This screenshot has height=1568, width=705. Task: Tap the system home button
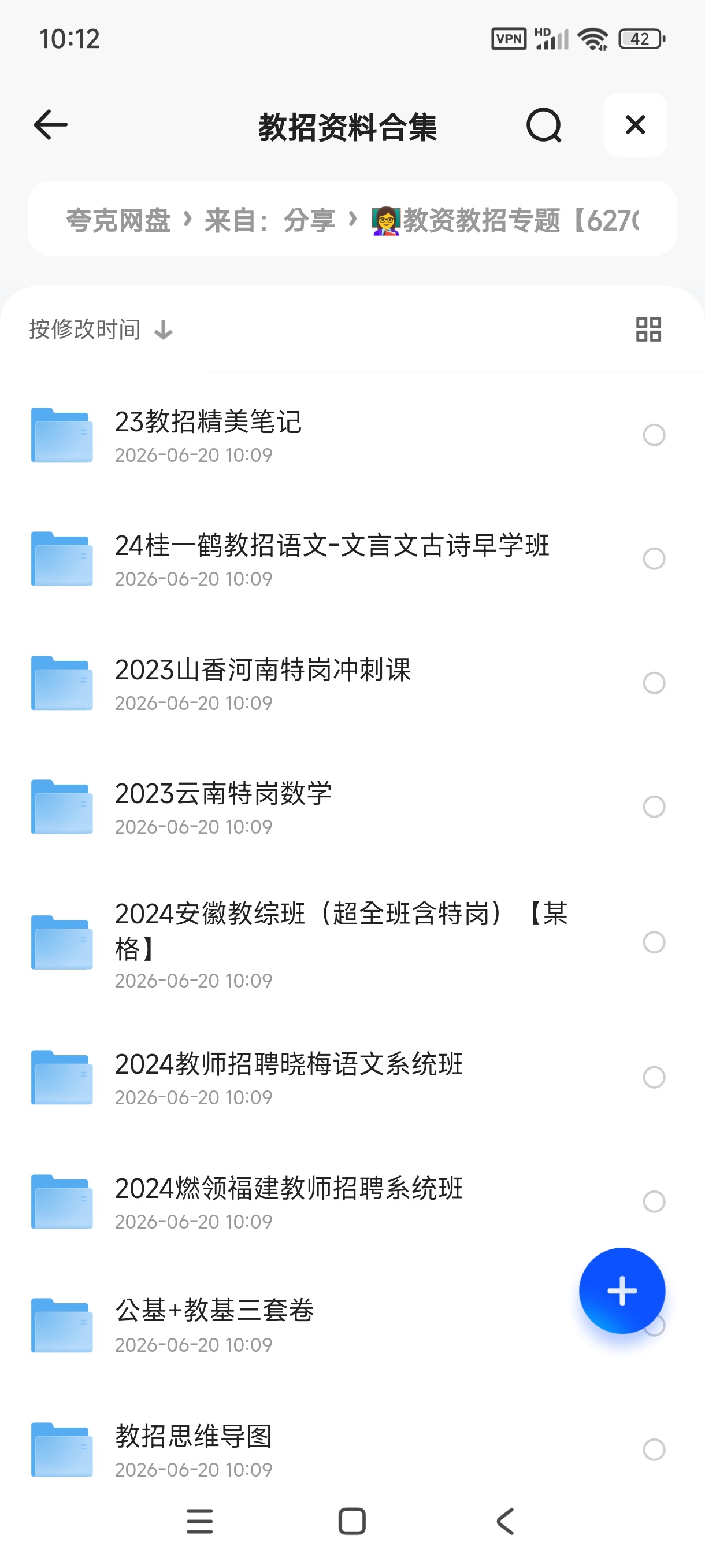[x=351, y=1521]
